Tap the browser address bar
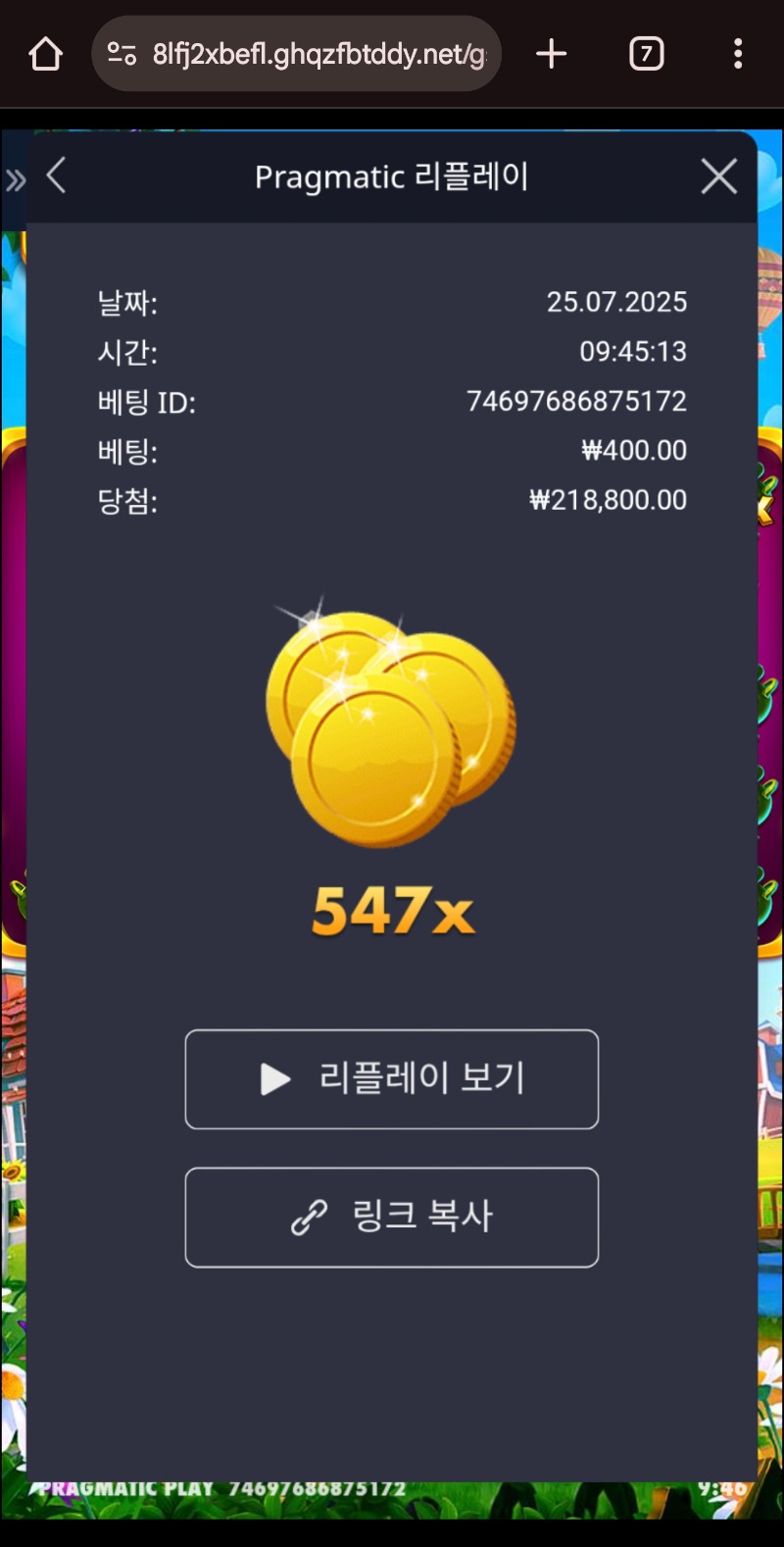Viewport: 784px width, 1547px height. (x=297, y=54)
